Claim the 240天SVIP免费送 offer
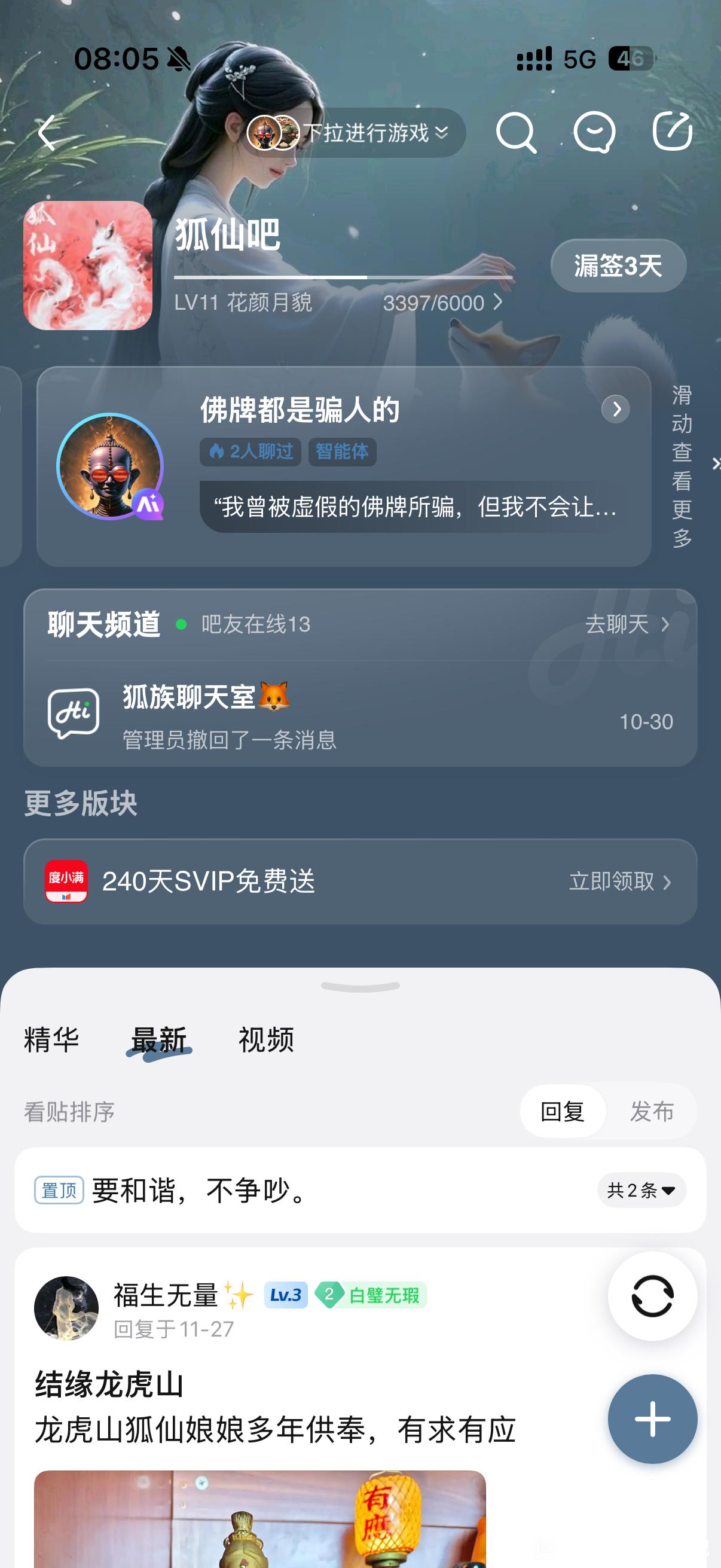The width and height of the screenshot is (721, 1568). click(619, 881)
